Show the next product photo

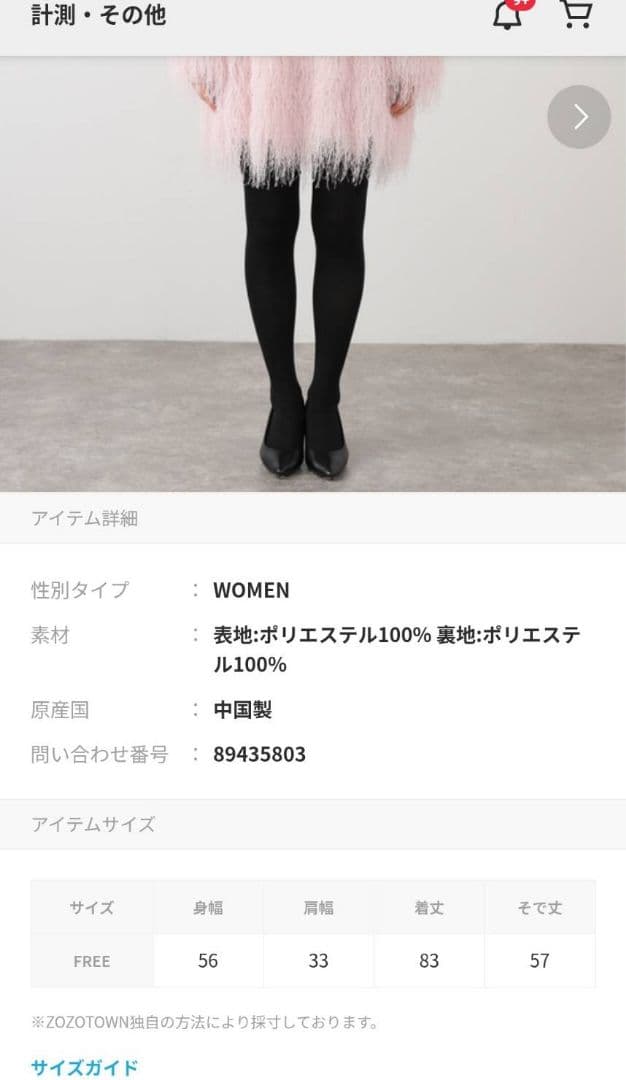coord(579,117)
